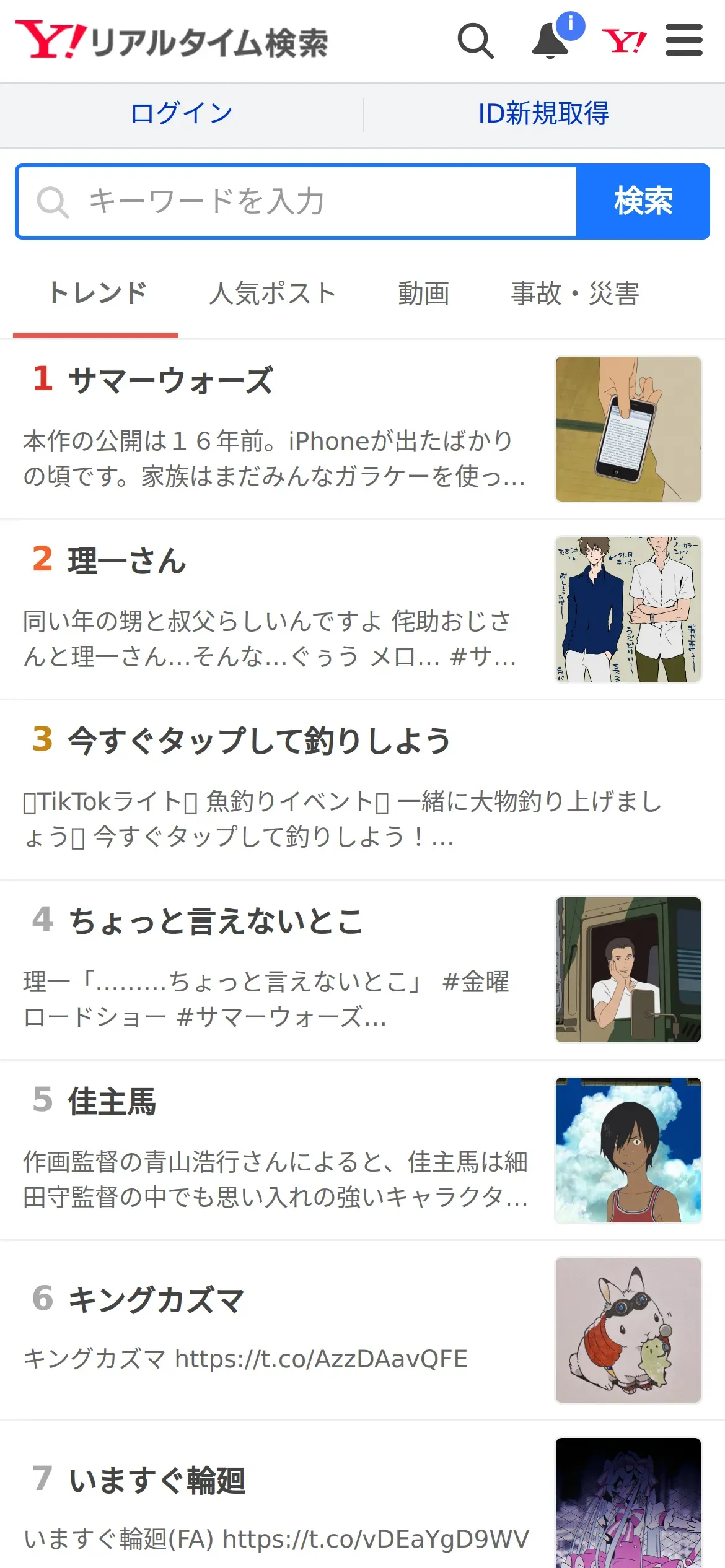Image resolution: width=725 pixels, height=1568 pixels.
Task: Tap the search magnifier icon in header
Action: [x=475, y=41]
